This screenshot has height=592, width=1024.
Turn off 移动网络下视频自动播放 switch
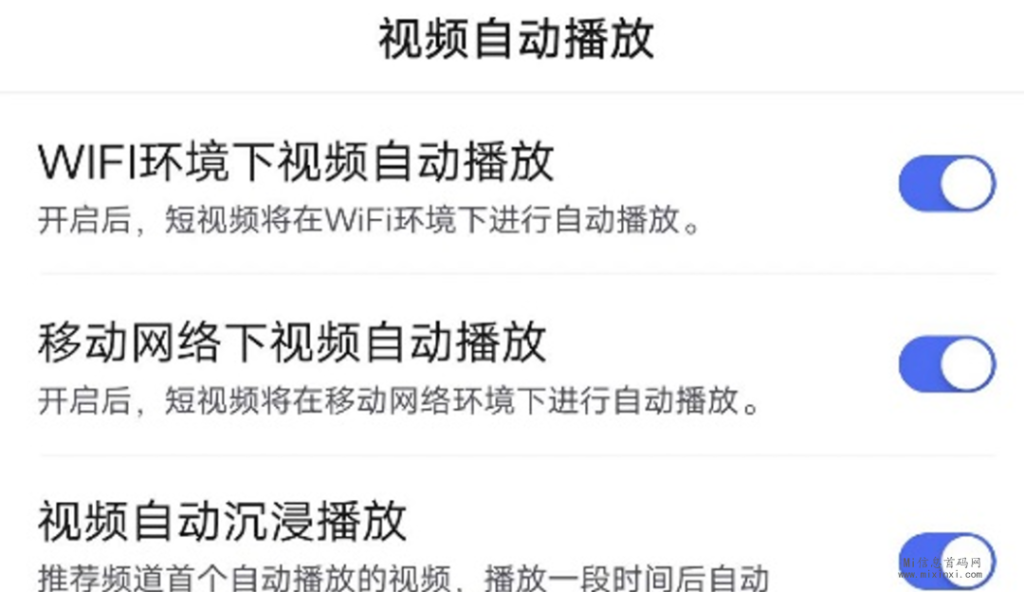tap(946, 364)
